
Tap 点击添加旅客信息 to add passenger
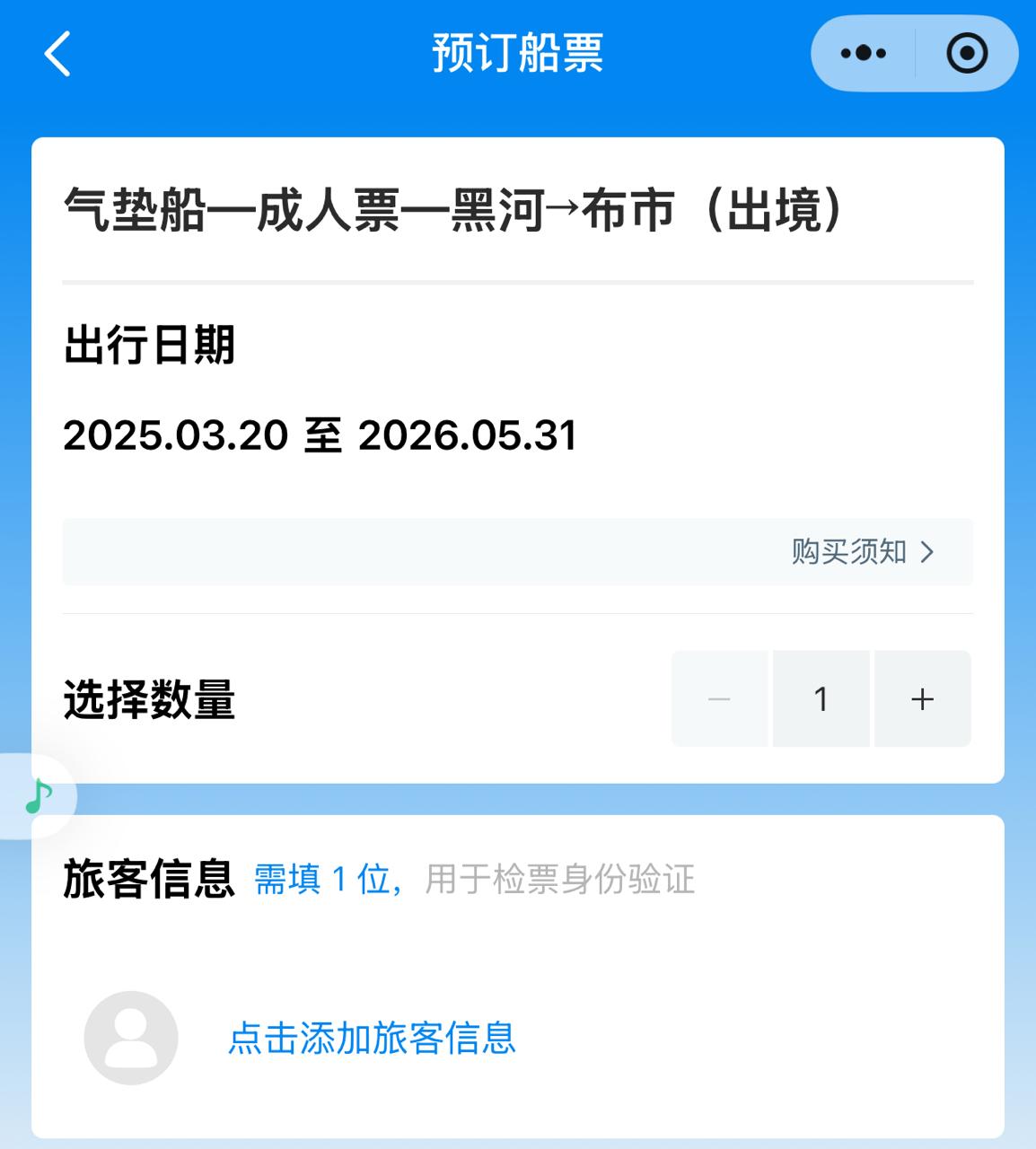point(372,1038)
